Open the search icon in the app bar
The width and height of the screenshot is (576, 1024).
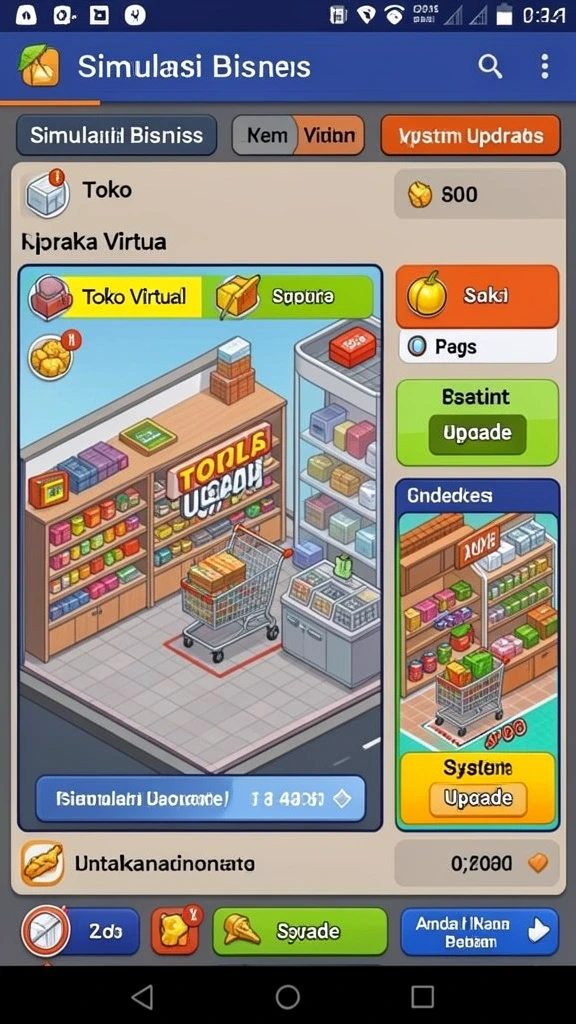490,66
